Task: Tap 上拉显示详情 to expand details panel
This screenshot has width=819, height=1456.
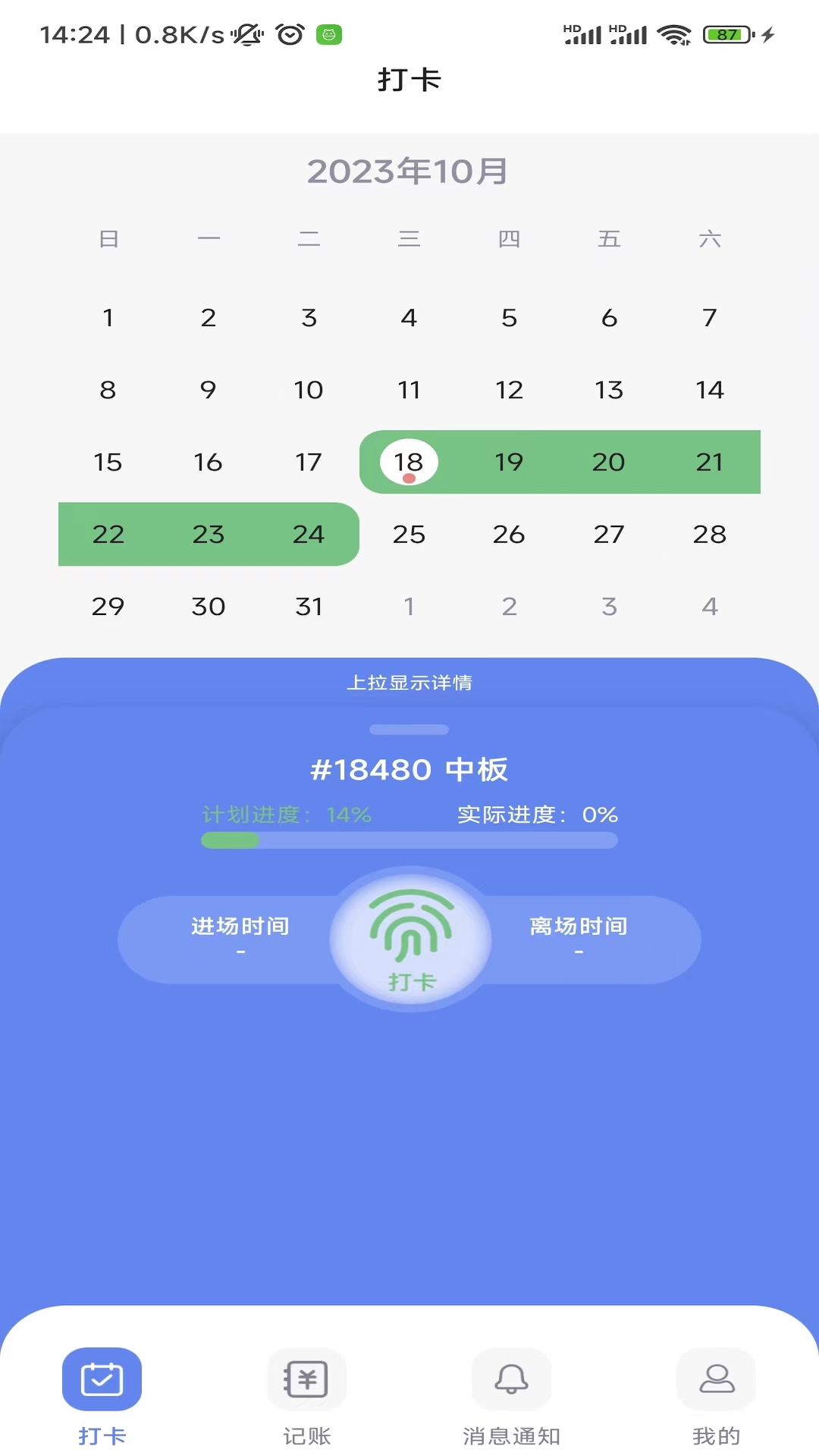Action: point(409,682)
